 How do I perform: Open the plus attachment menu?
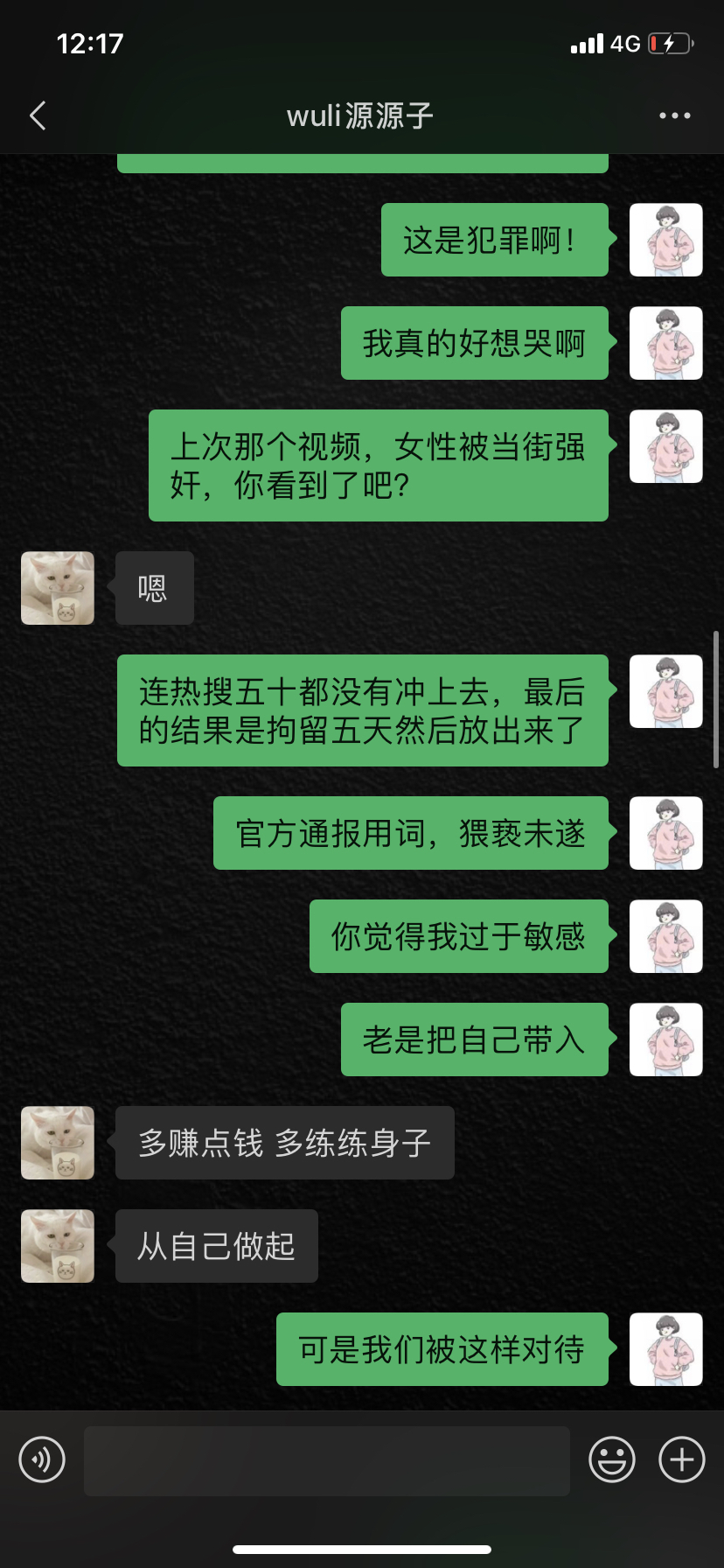tap(681, 1459)
